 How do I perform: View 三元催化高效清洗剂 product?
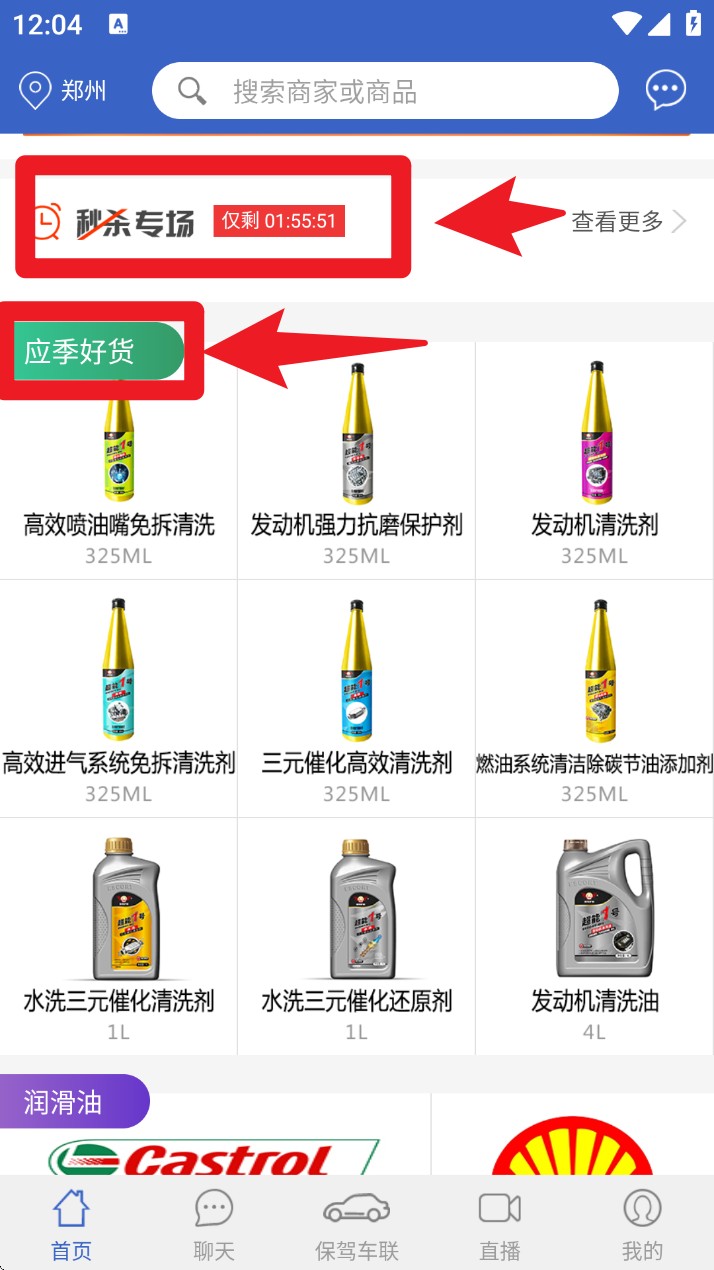click(356, 698)
